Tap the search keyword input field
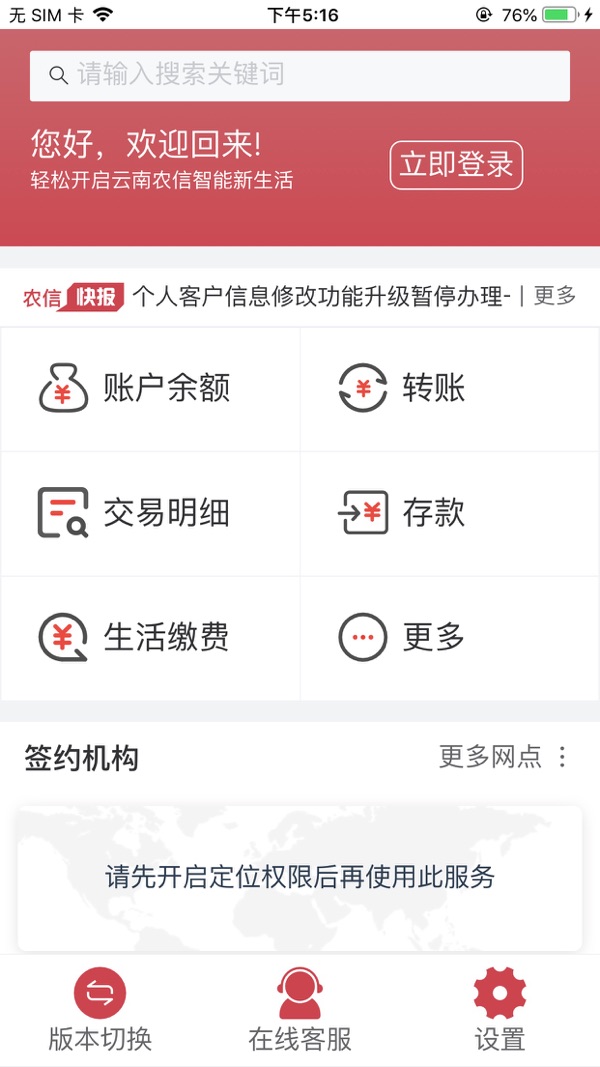The image size is (600, 1067). point(300,75)
